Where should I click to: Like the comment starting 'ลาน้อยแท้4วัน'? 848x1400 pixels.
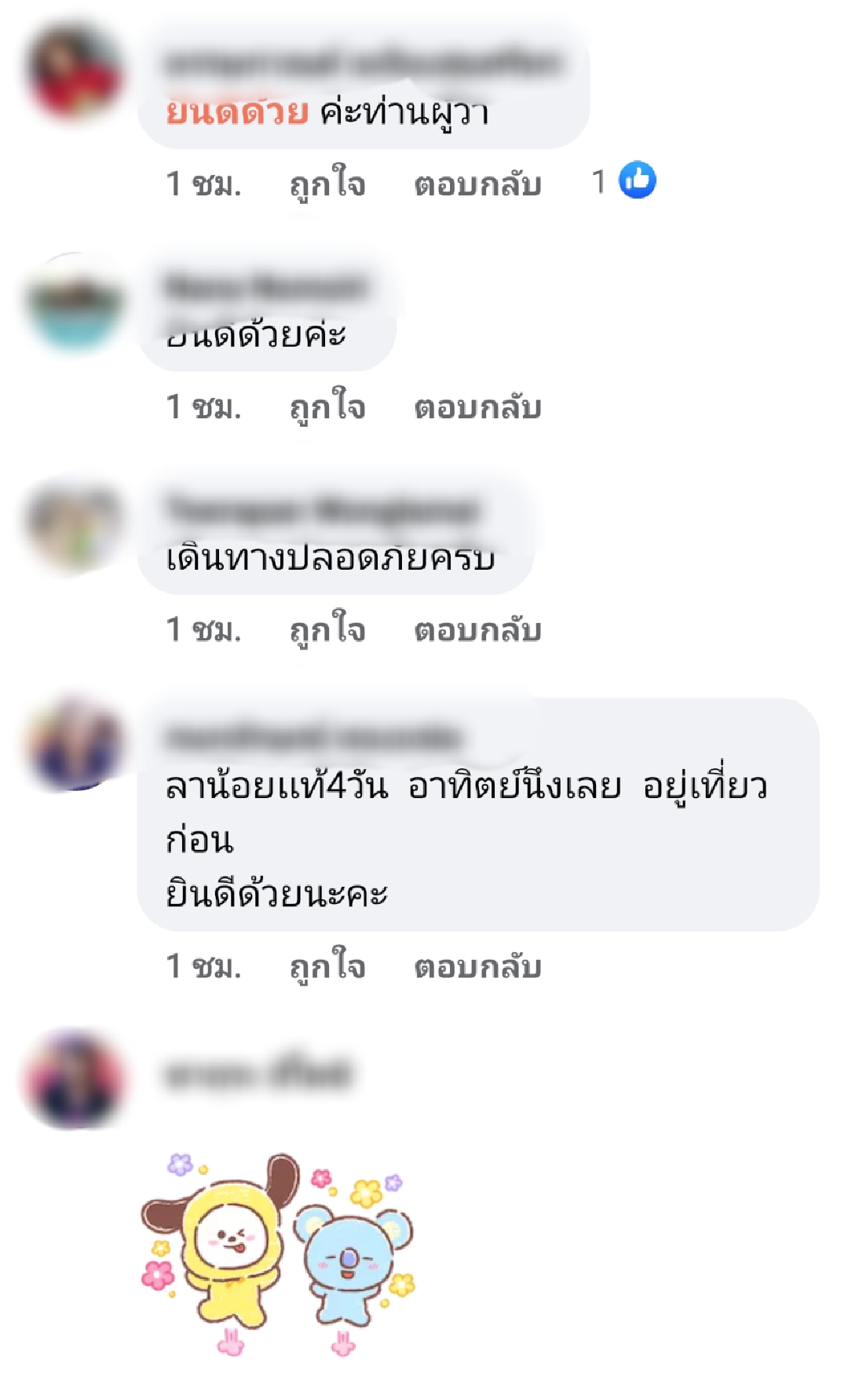tap(327, 966)
